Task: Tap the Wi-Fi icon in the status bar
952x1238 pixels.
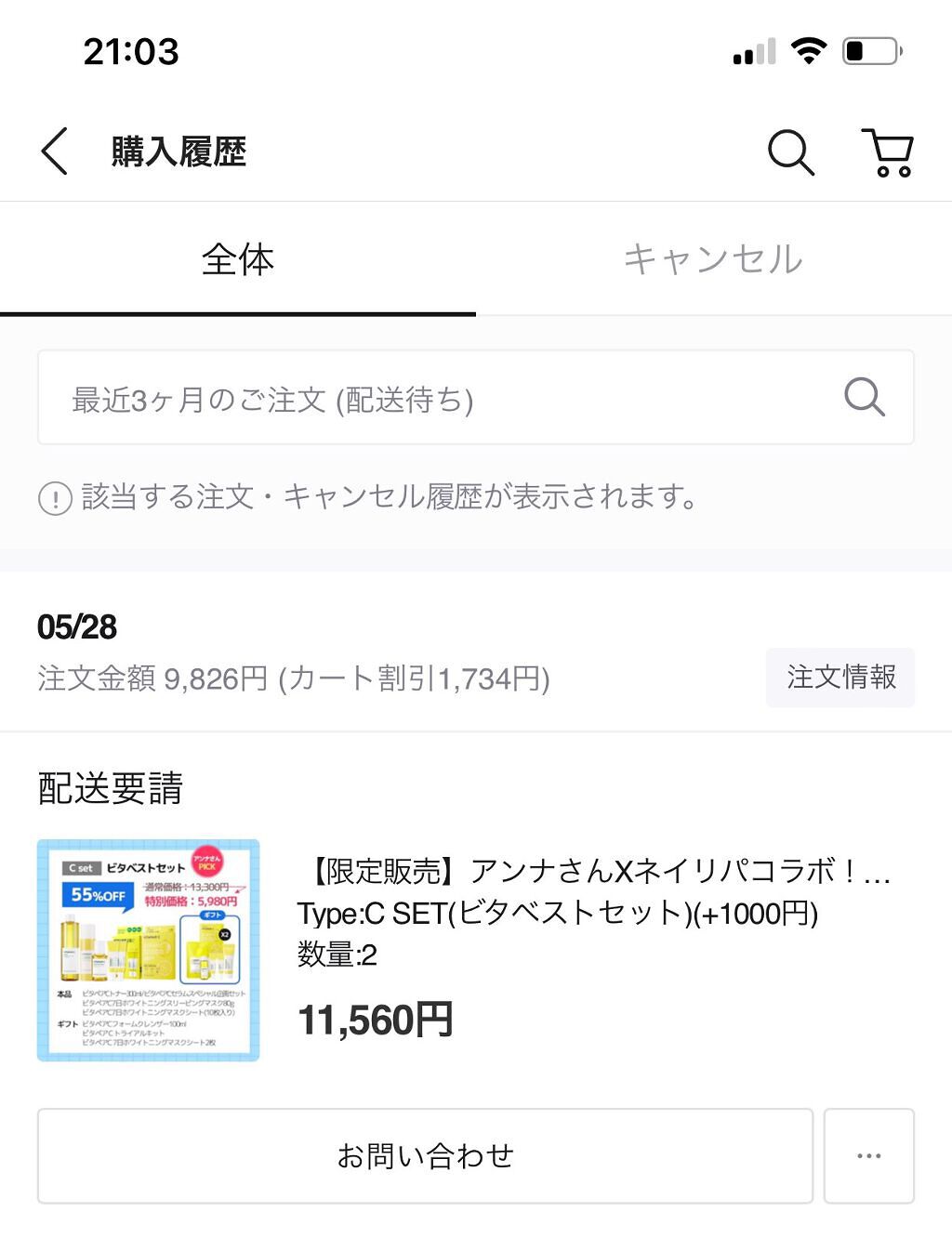Action: [811, 51]
